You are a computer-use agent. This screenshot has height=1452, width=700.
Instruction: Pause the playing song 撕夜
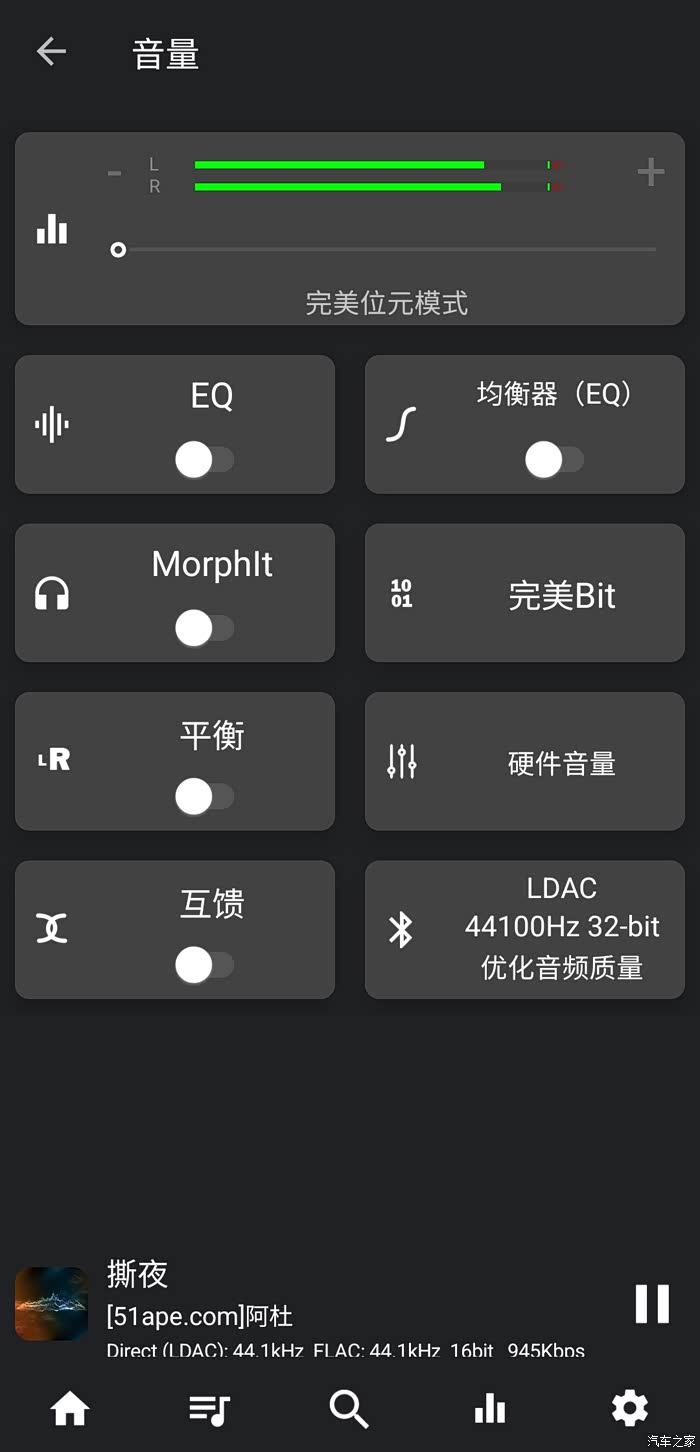652,1304
